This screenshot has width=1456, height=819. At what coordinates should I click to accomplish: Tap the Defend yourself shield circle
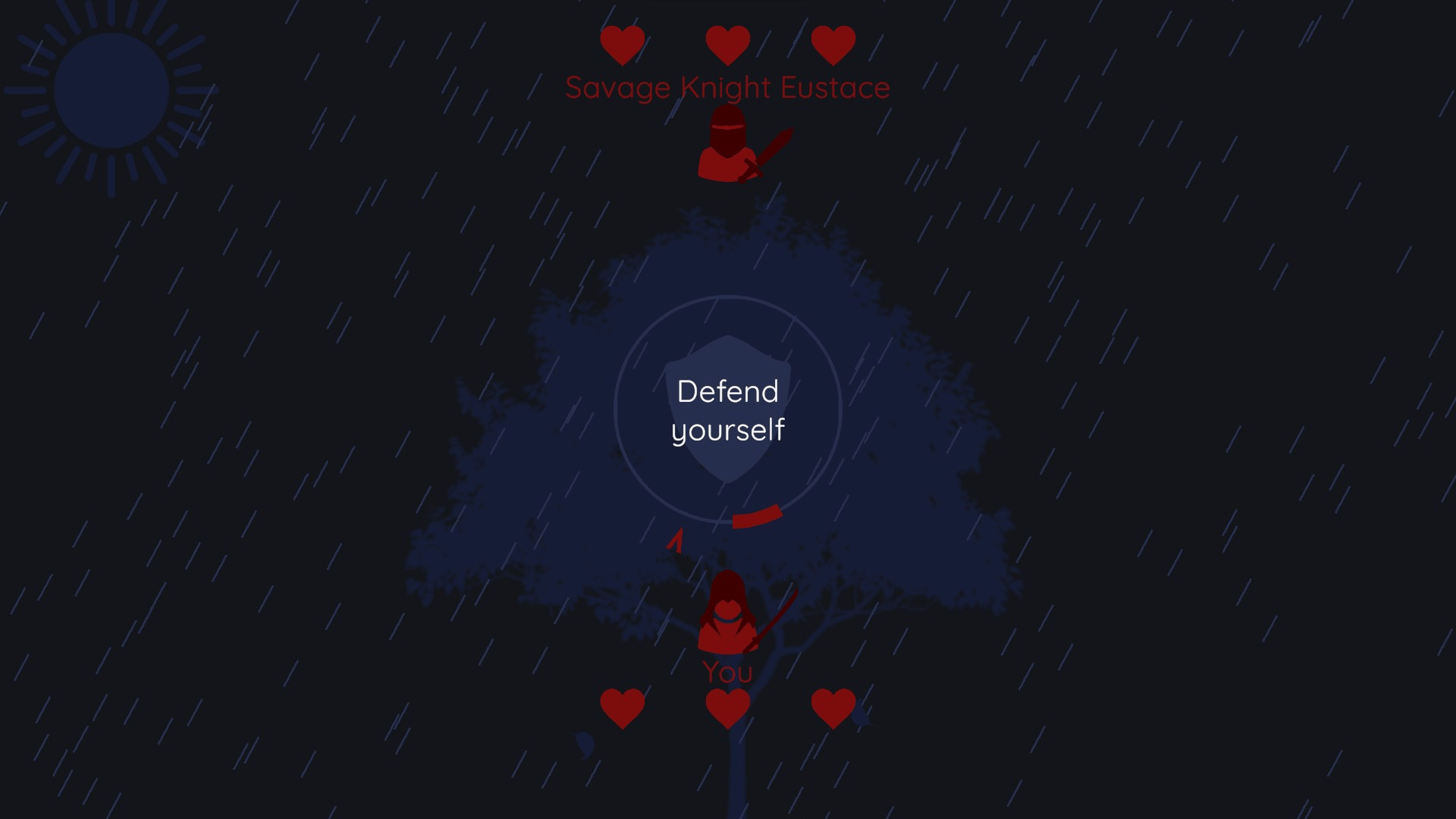tap(727, 409)
